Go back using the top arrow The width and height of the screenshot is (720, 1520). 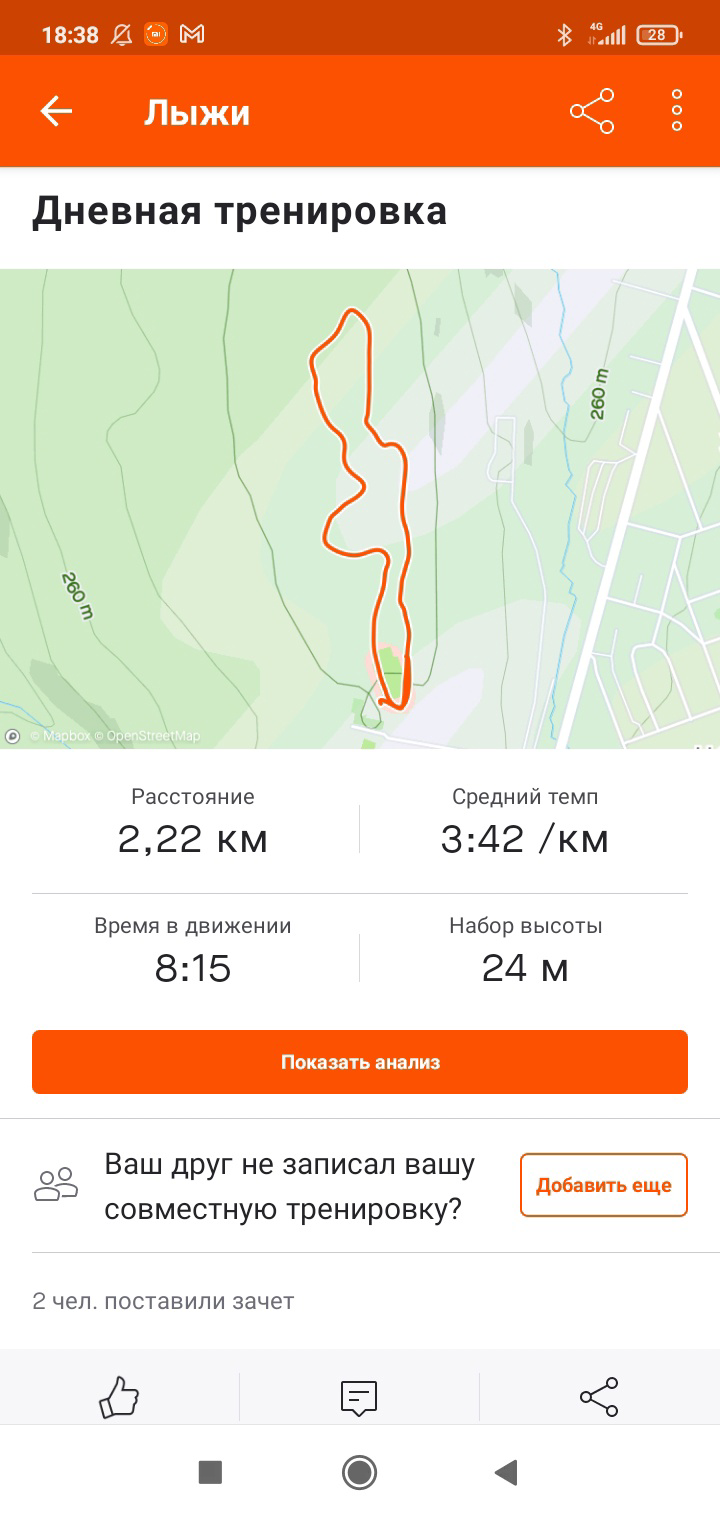(56, 111)
